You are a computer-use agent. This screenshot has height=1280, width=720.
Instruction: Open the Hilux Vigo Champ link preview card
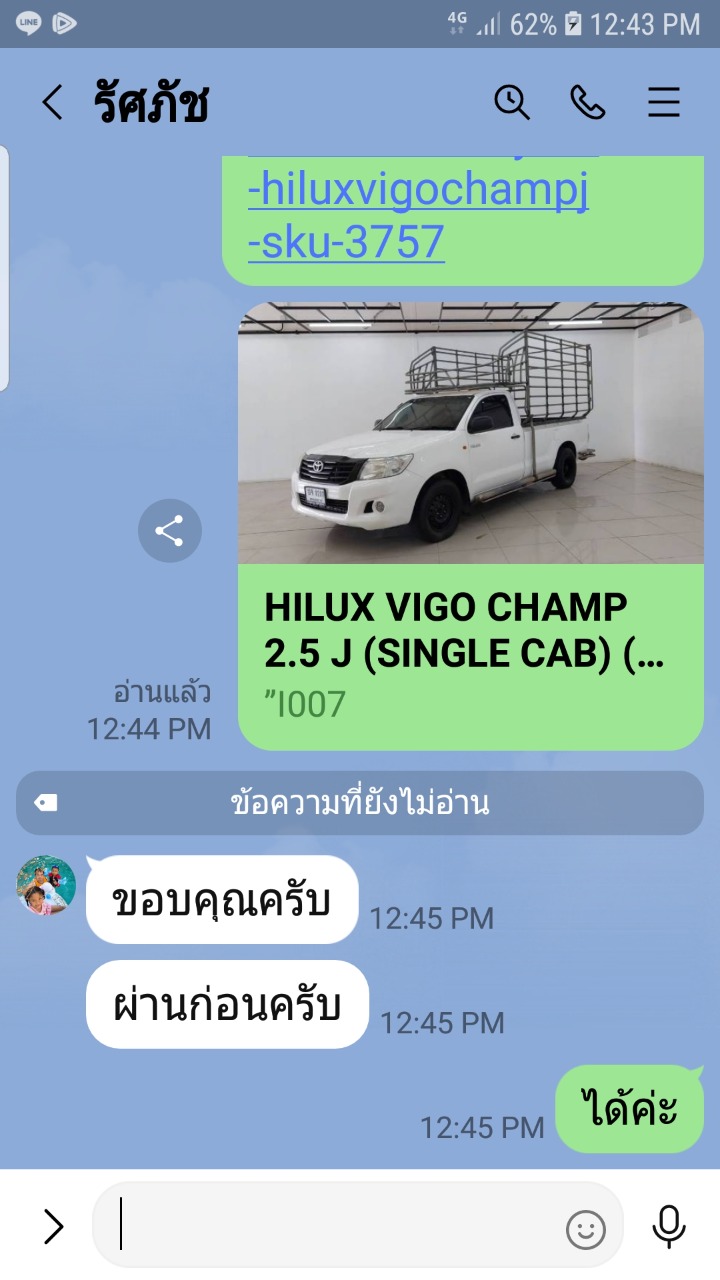tap(471, 526)
